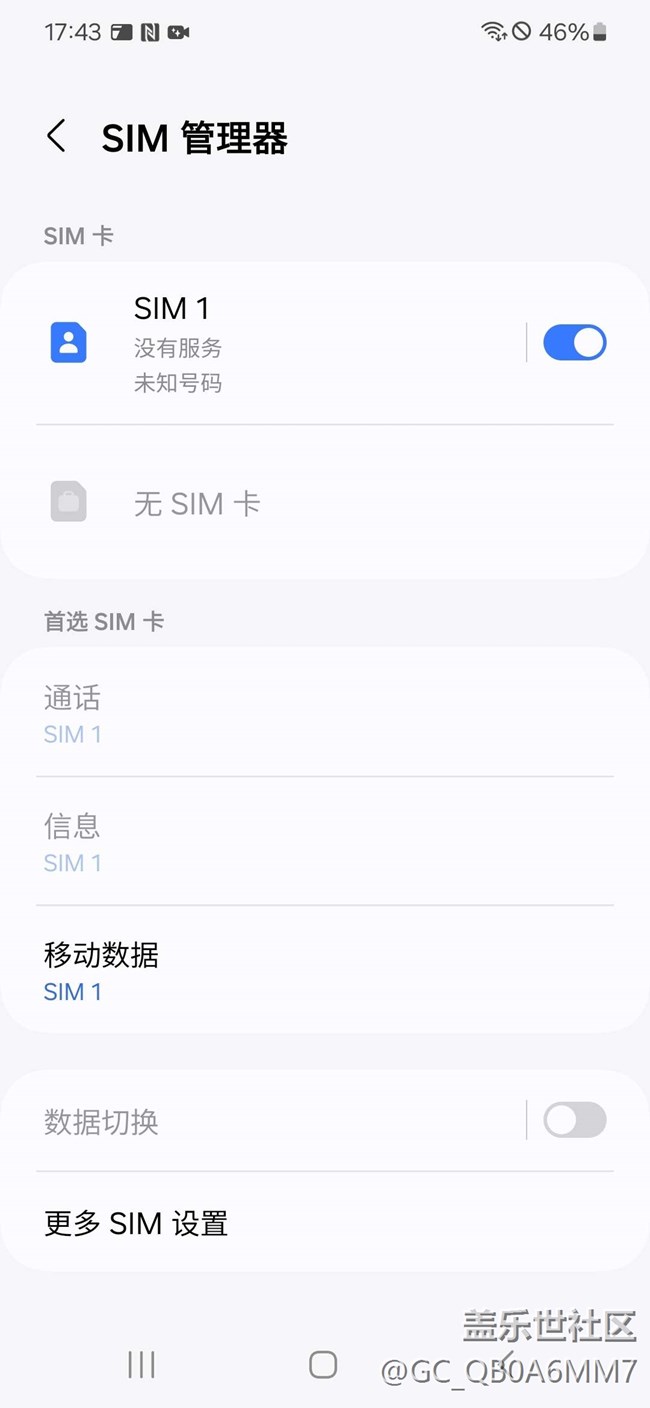Go to the home screen
The height and width of the screenshot is (1408, 650).
[323, 1364]
